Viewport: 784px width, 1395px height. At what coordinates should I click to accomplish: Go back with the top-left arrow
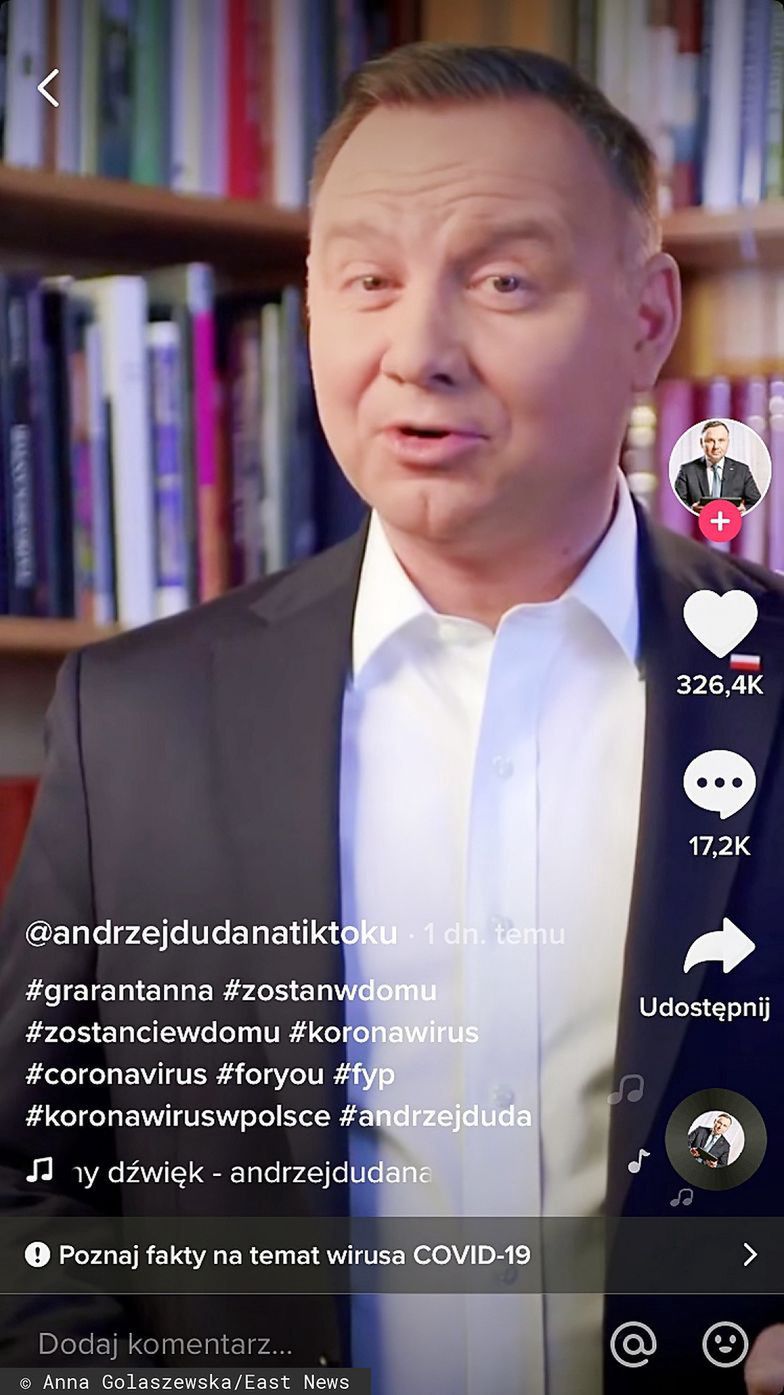(x=48, y=88)
